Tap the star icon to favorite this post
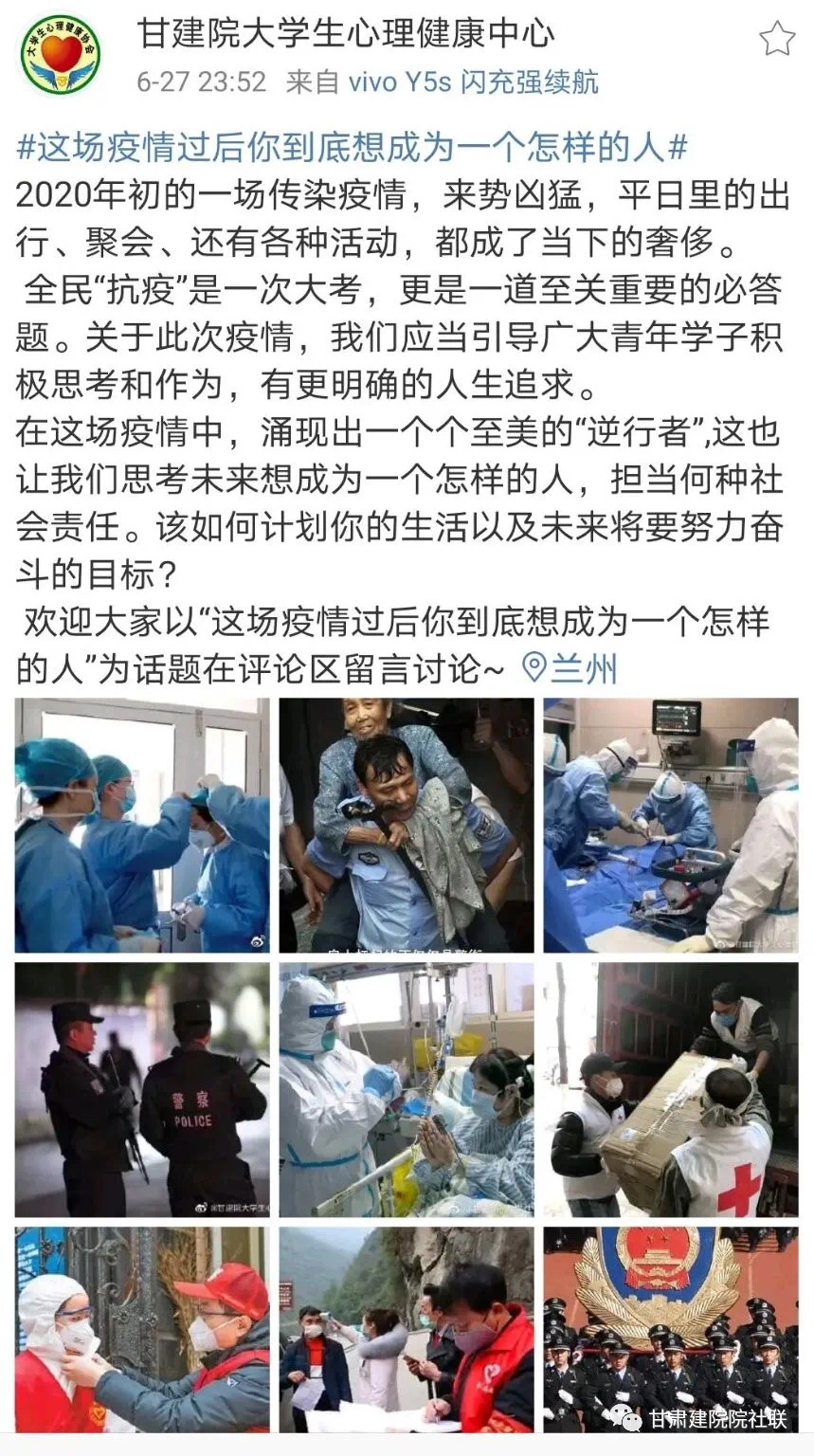This screenshot has width=814, height=1456. 777,39
